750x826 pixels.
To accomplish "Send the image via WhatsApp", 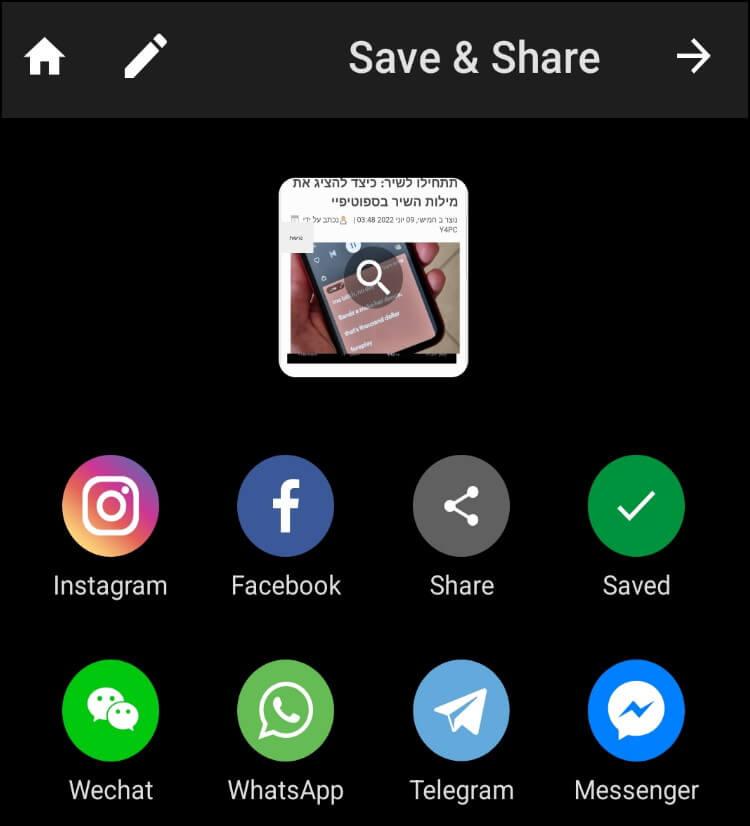I will (286, 710).
